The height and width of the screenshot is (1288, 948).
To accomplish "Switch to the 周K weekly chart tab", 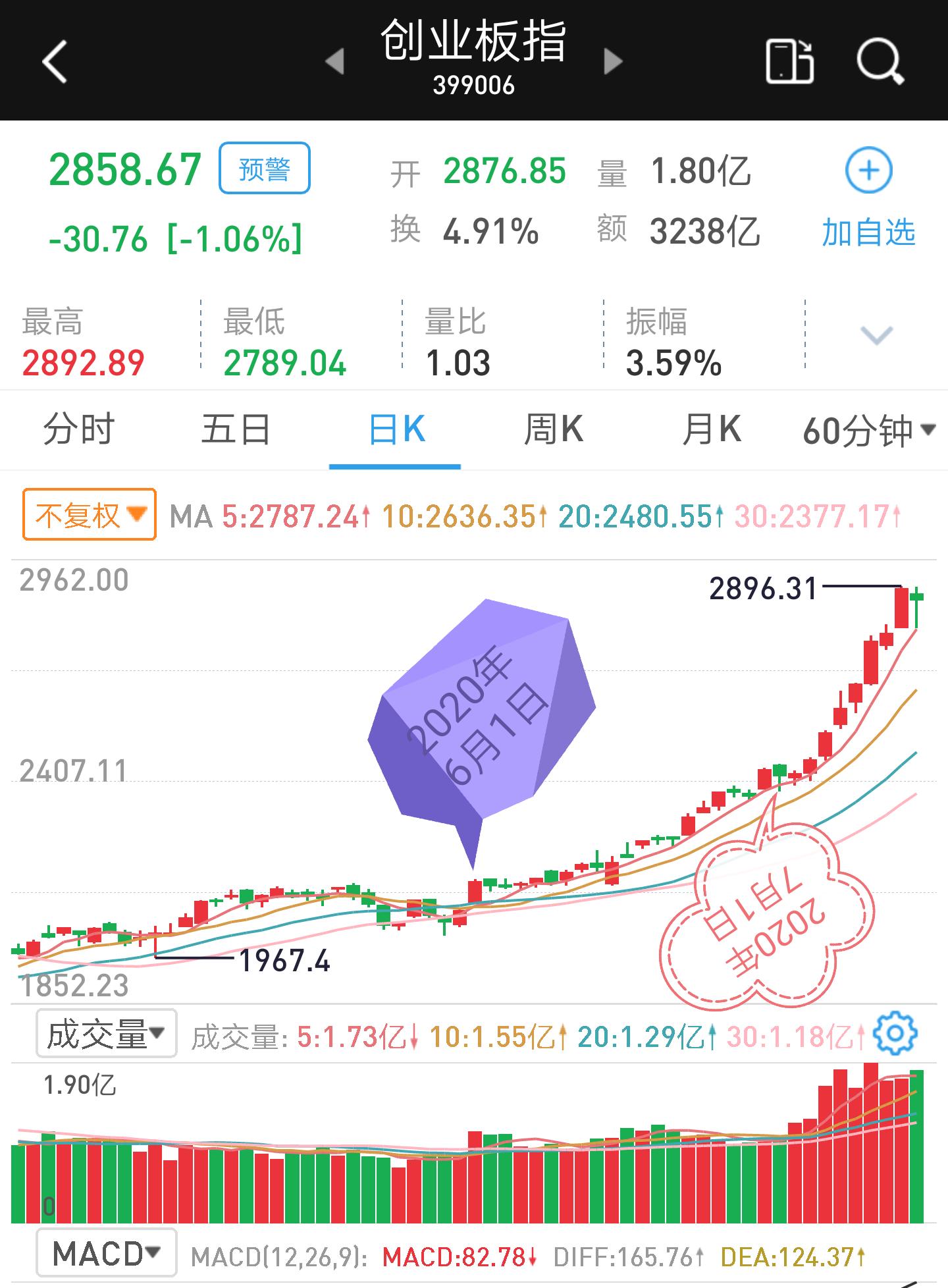I will pos(553,429).
